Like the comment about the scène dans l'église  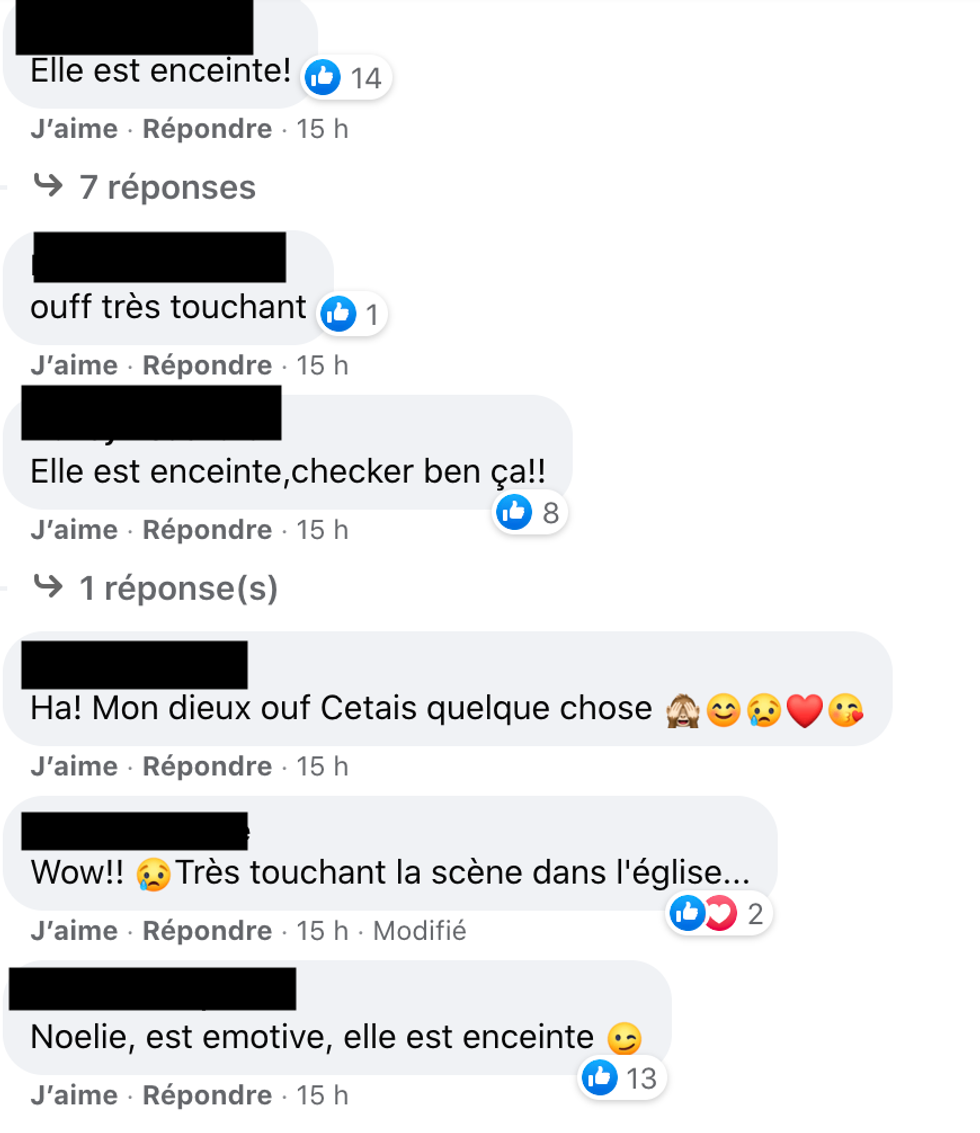pos(73,931)
